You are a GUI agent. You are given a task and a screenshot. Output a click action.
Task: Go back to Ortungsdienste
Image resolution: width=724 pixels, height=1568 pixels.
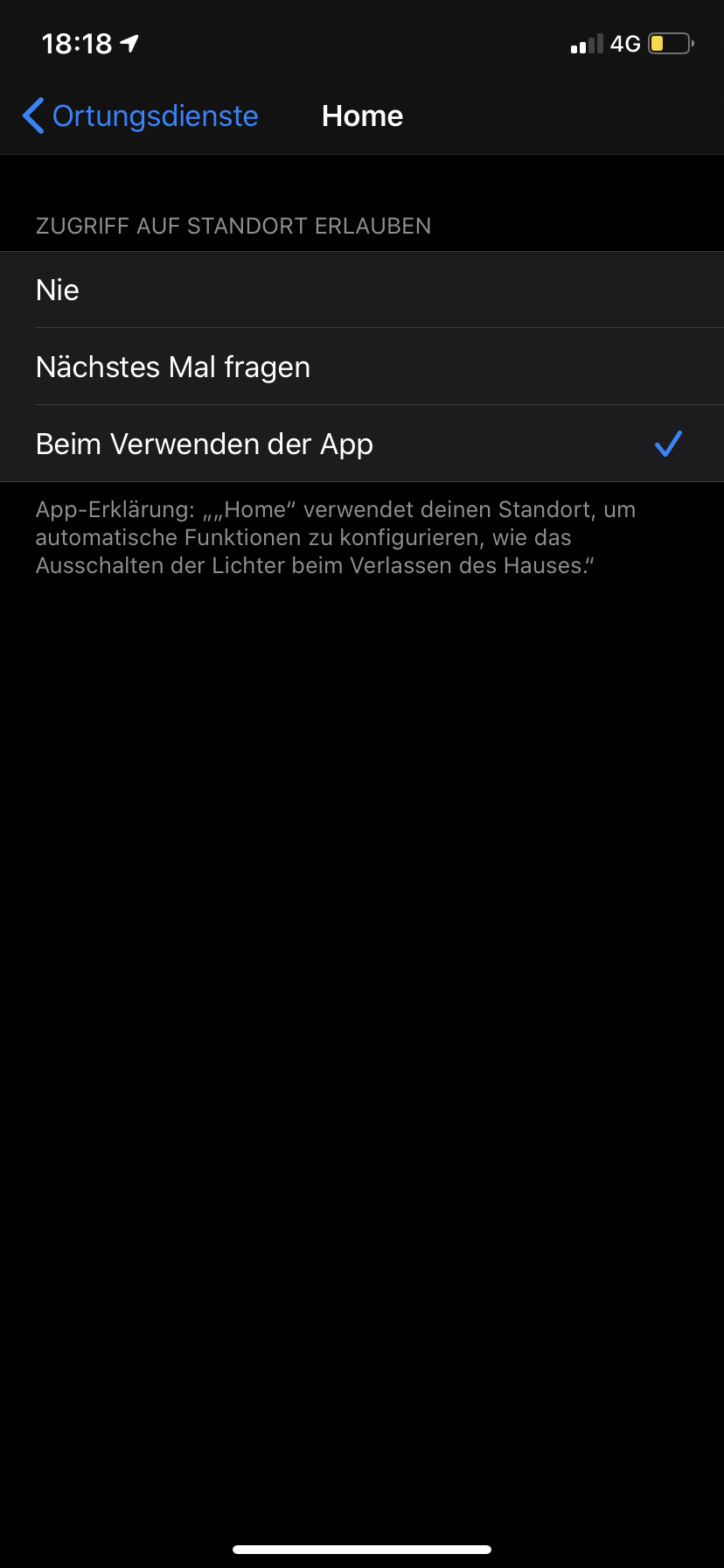140,115
